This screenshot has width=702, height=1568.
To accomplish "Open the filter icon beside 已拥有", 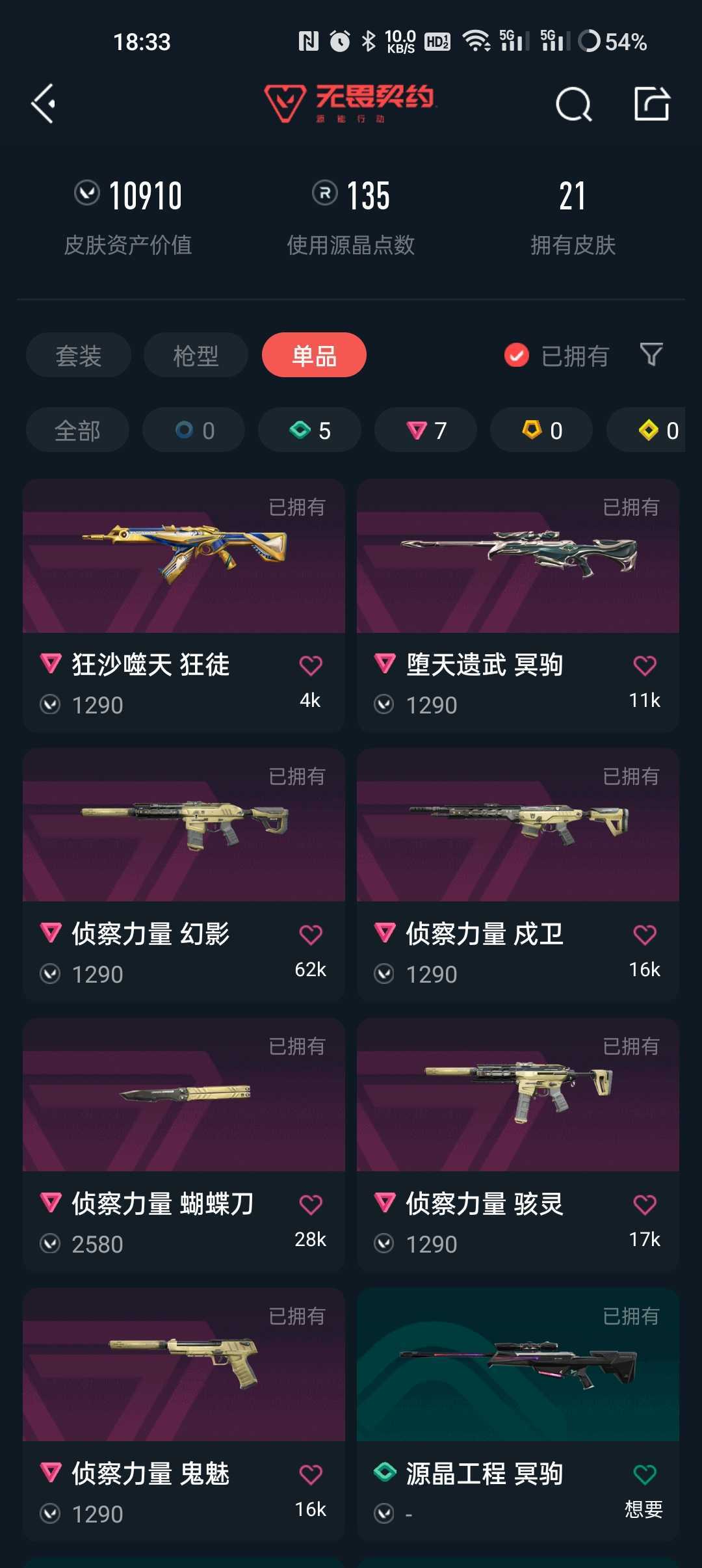I will [x=652, y=355].
